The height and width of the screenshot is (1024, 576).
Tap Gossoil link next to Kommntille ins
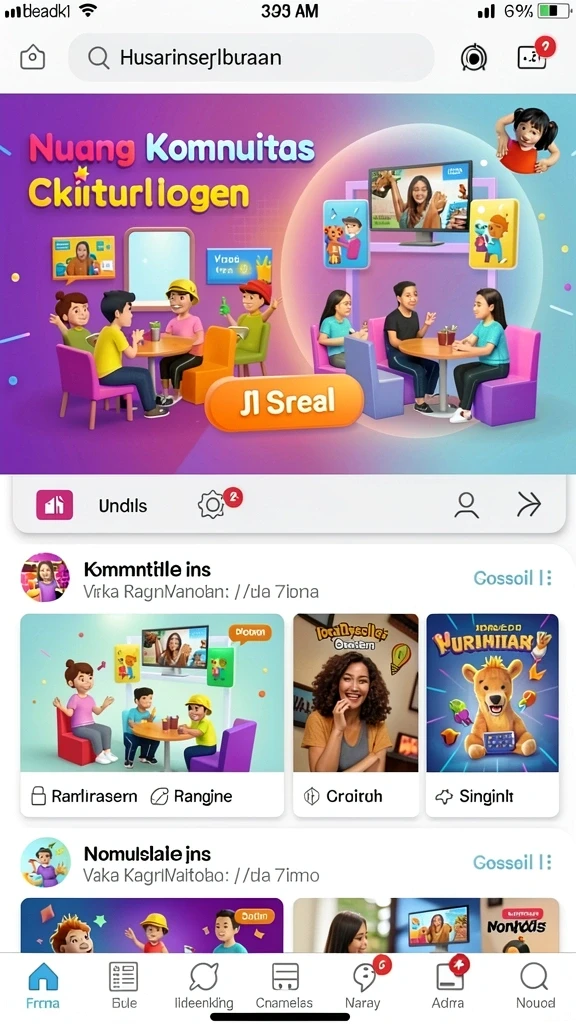coord(513,578)
